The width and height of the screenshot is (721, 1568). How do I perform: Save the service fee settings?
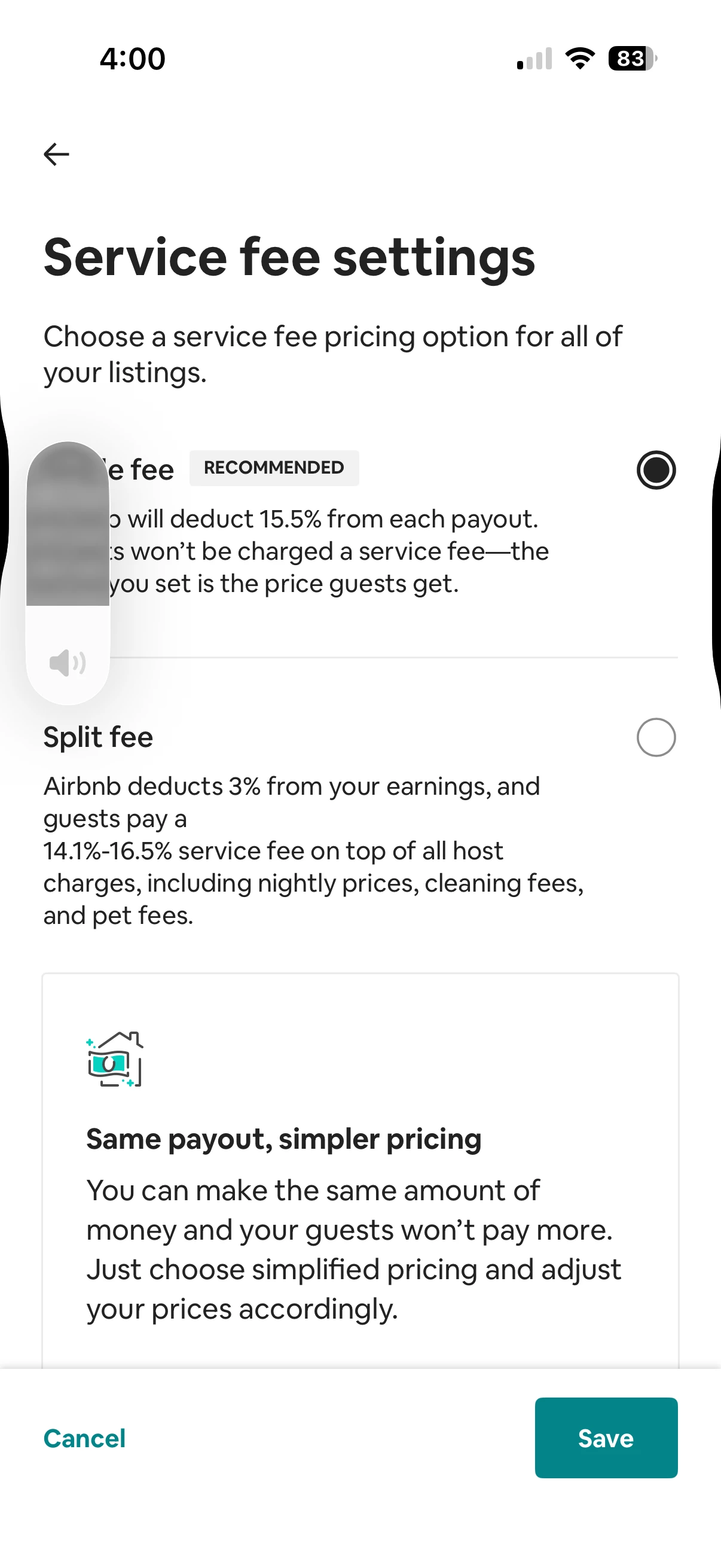606,1438
